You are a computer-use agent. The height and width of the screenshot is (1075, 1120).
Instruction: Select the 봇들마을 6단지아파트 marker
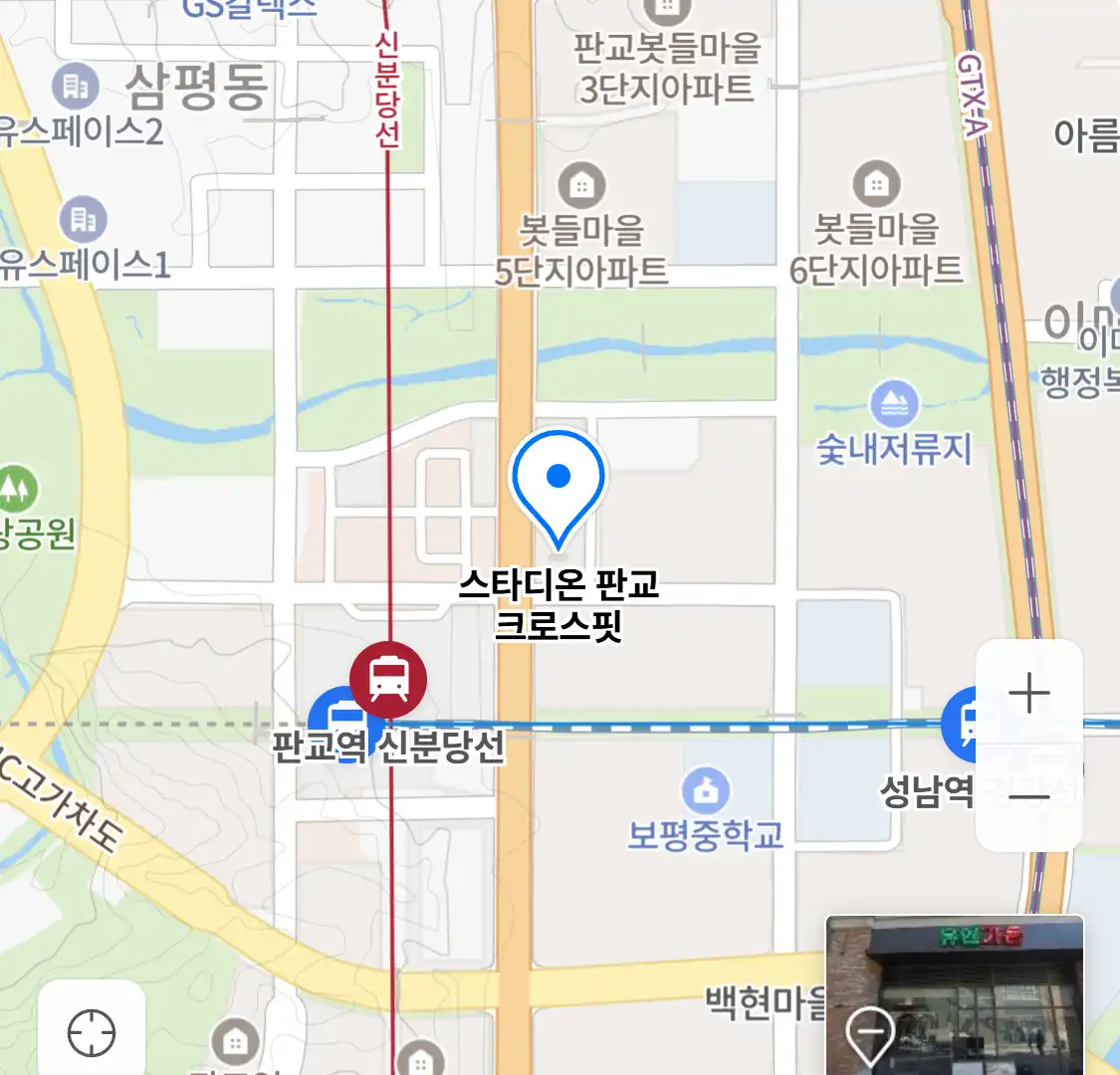tap(876, 184)
